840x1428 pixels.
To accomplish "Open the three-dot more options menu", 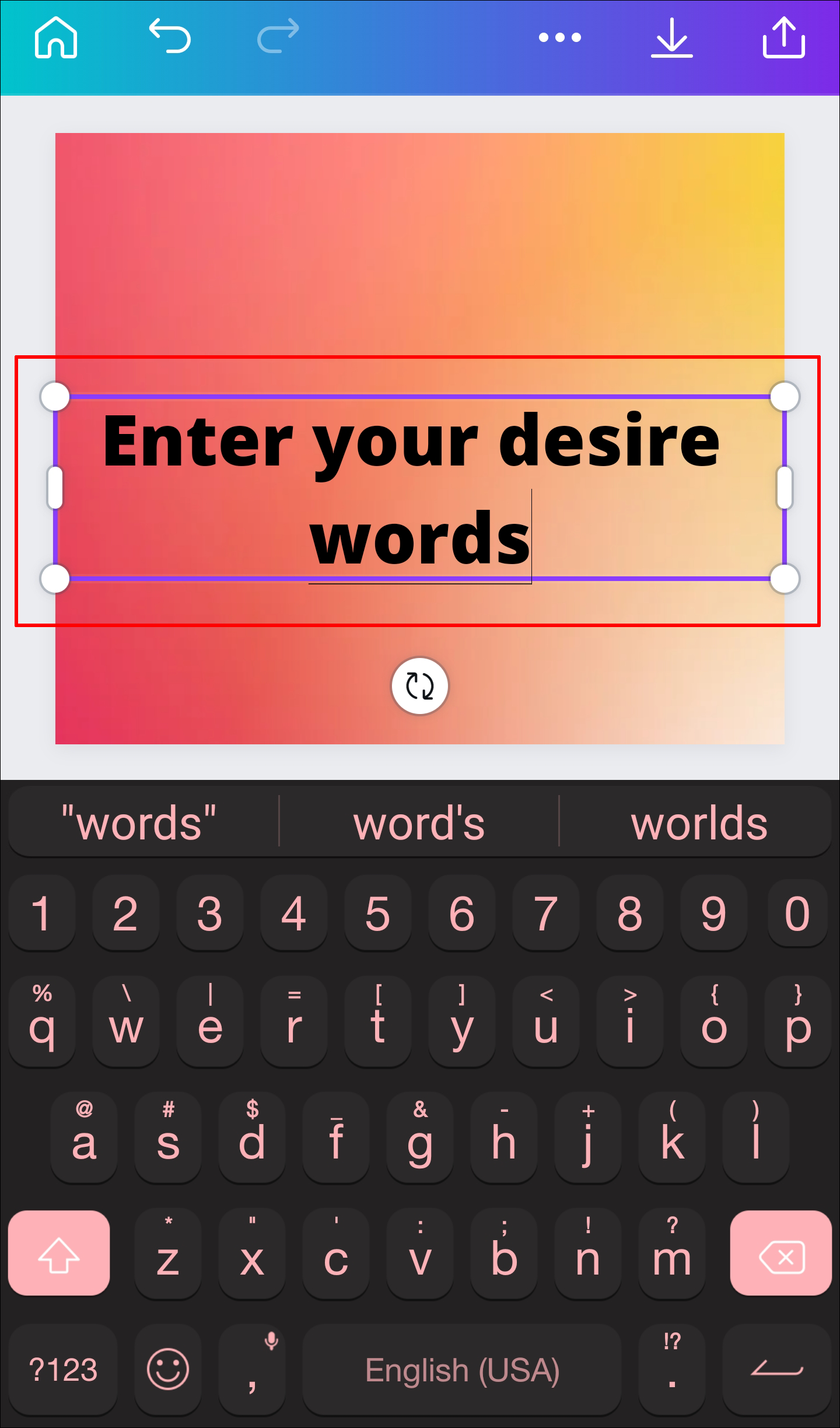I will click(x=559, y=38).
